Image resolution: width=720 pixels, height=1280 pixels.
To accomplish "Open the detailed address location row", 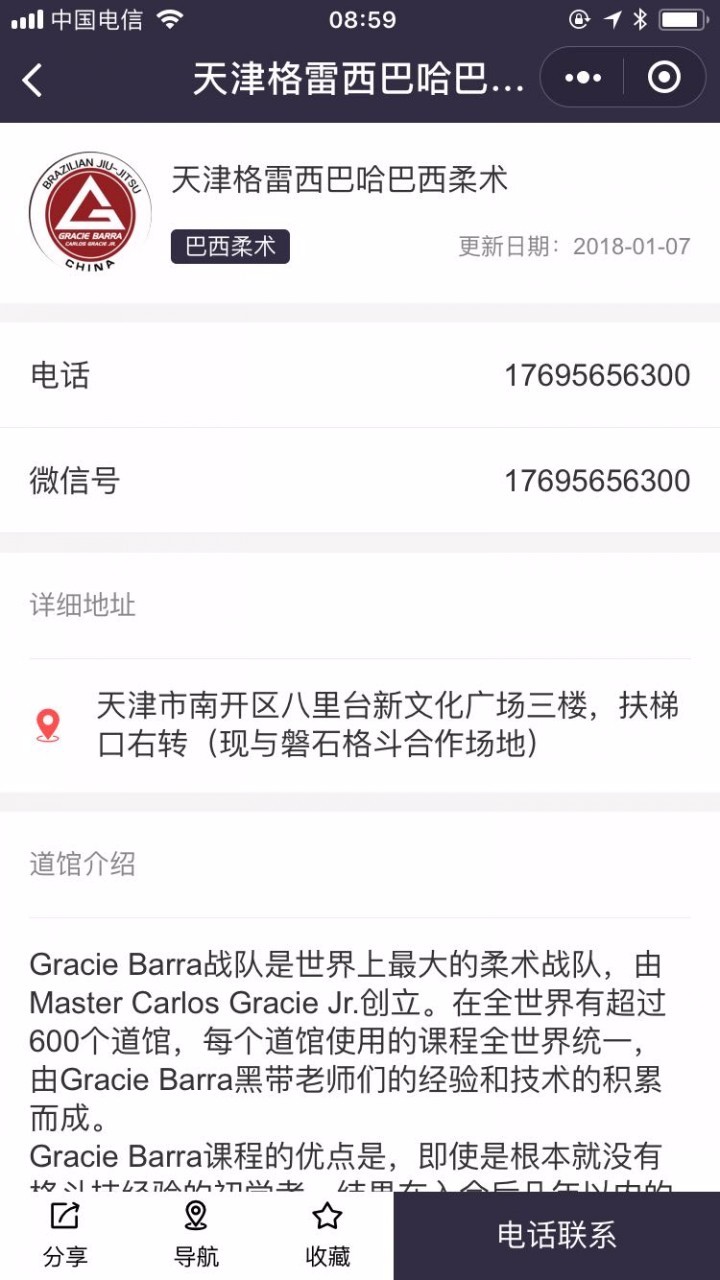I will click(x=360, y=725).
